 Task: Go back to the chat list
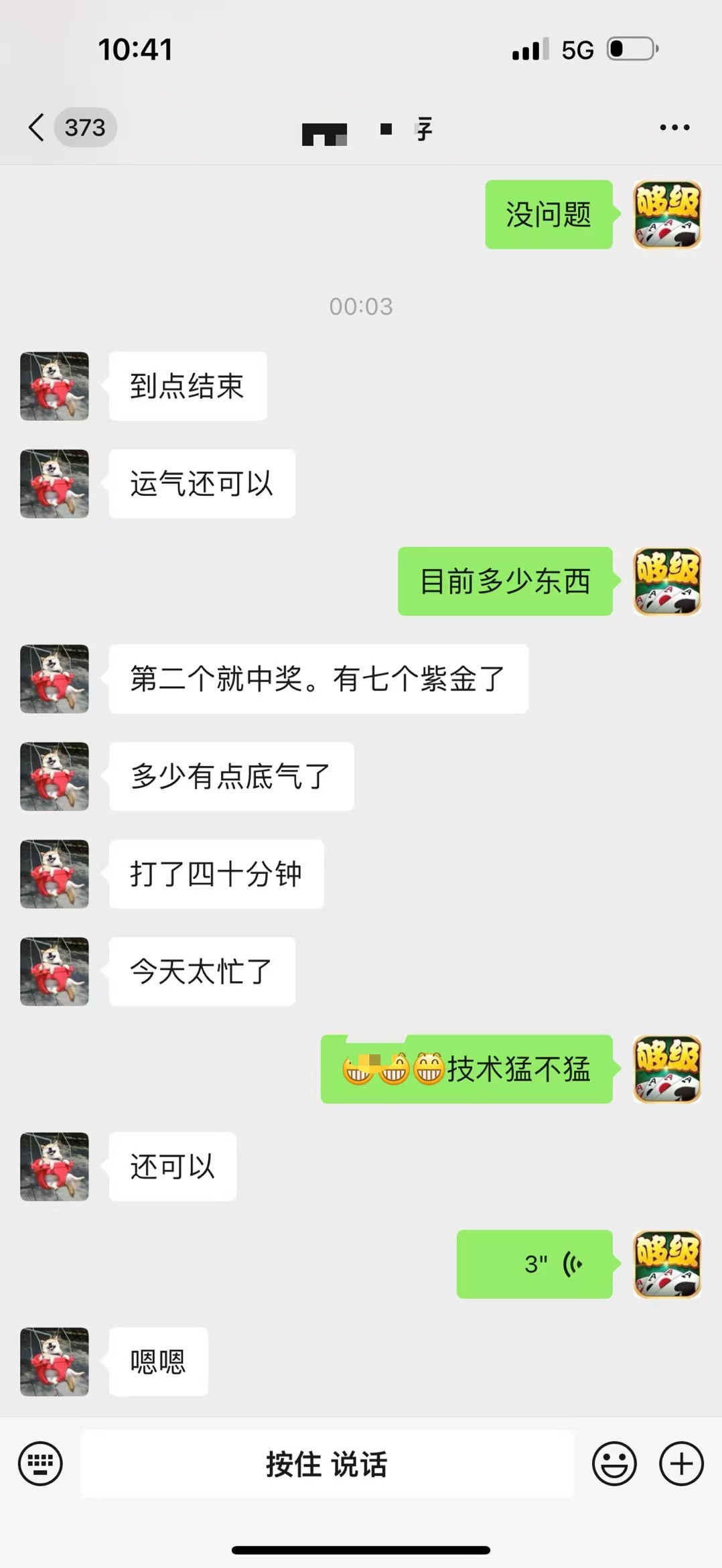pyautogui.click(x=38, y=127)
